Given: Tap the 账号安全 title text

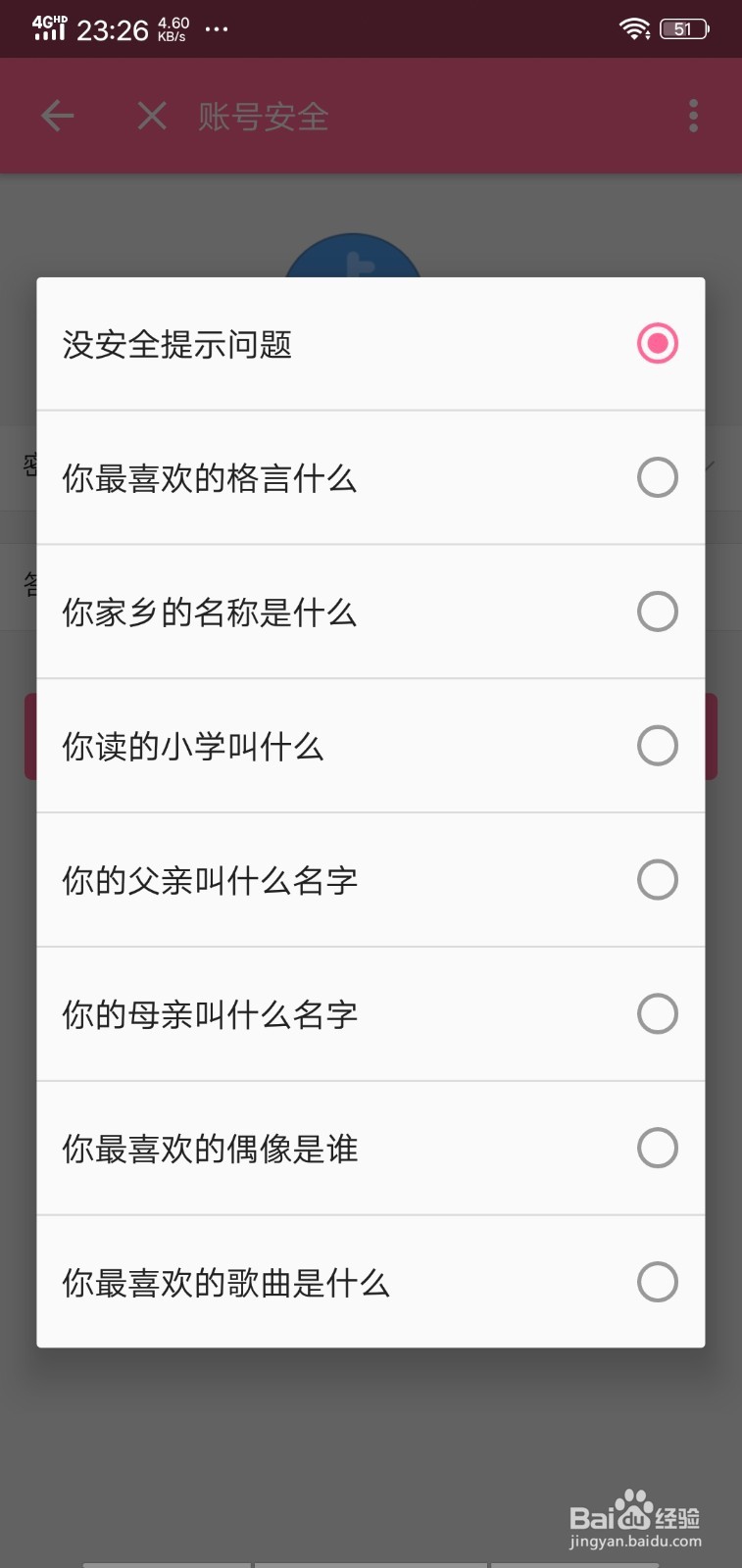Looking at the screenshot, I should tap(262, 115).
